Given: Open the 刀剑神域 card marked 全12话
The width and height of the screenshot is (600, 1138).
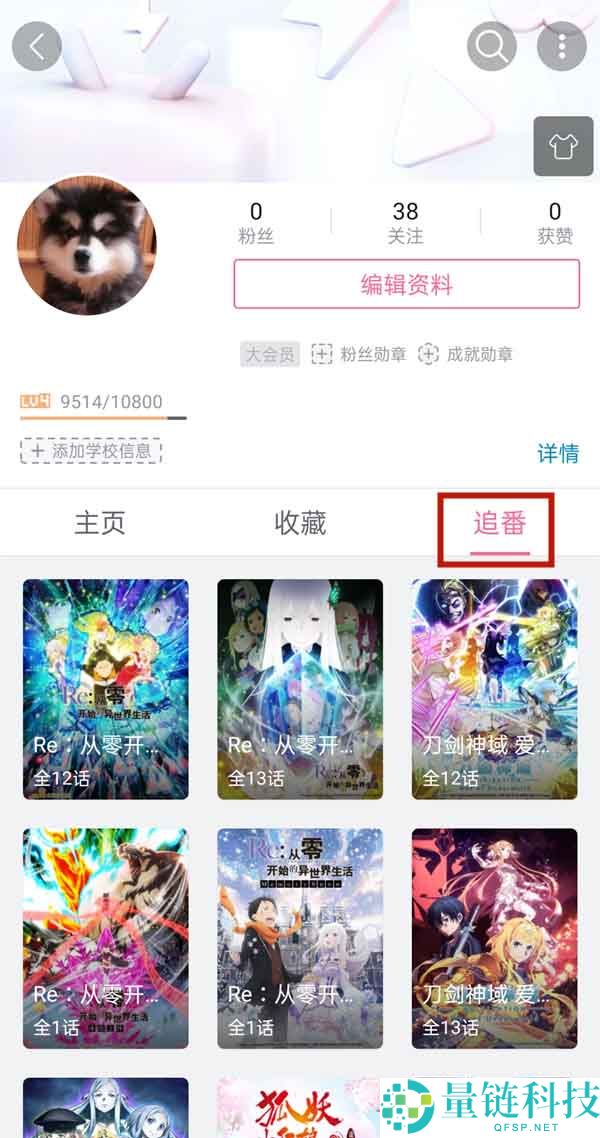Looking at the screenshot, I should pos(494,689).
